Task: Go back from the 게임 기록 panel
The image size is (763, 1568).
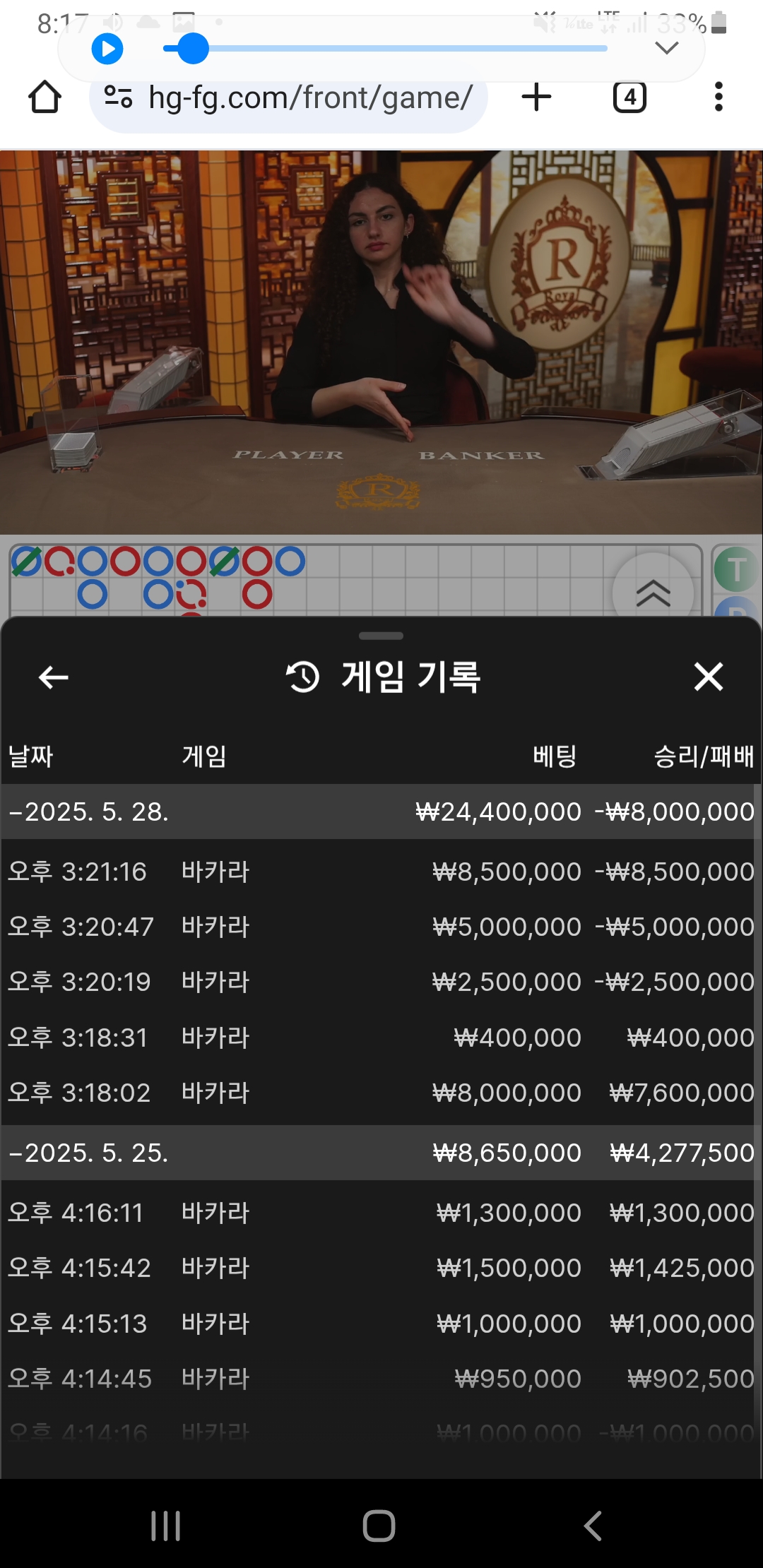Action: 53,677
